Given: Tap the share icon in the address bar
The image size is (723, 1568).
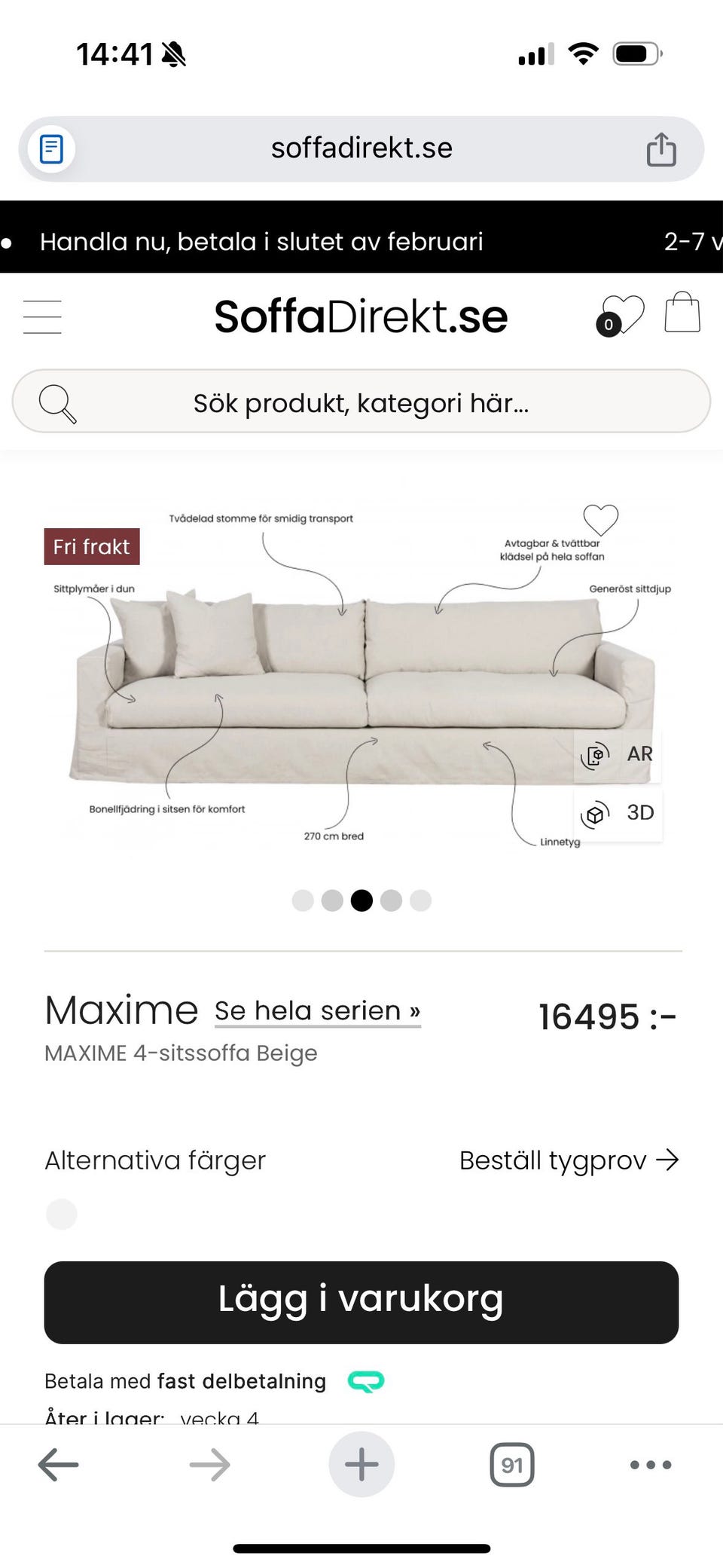Looking at the screenshot, I should pyautogui.click(x=662, y=148).
